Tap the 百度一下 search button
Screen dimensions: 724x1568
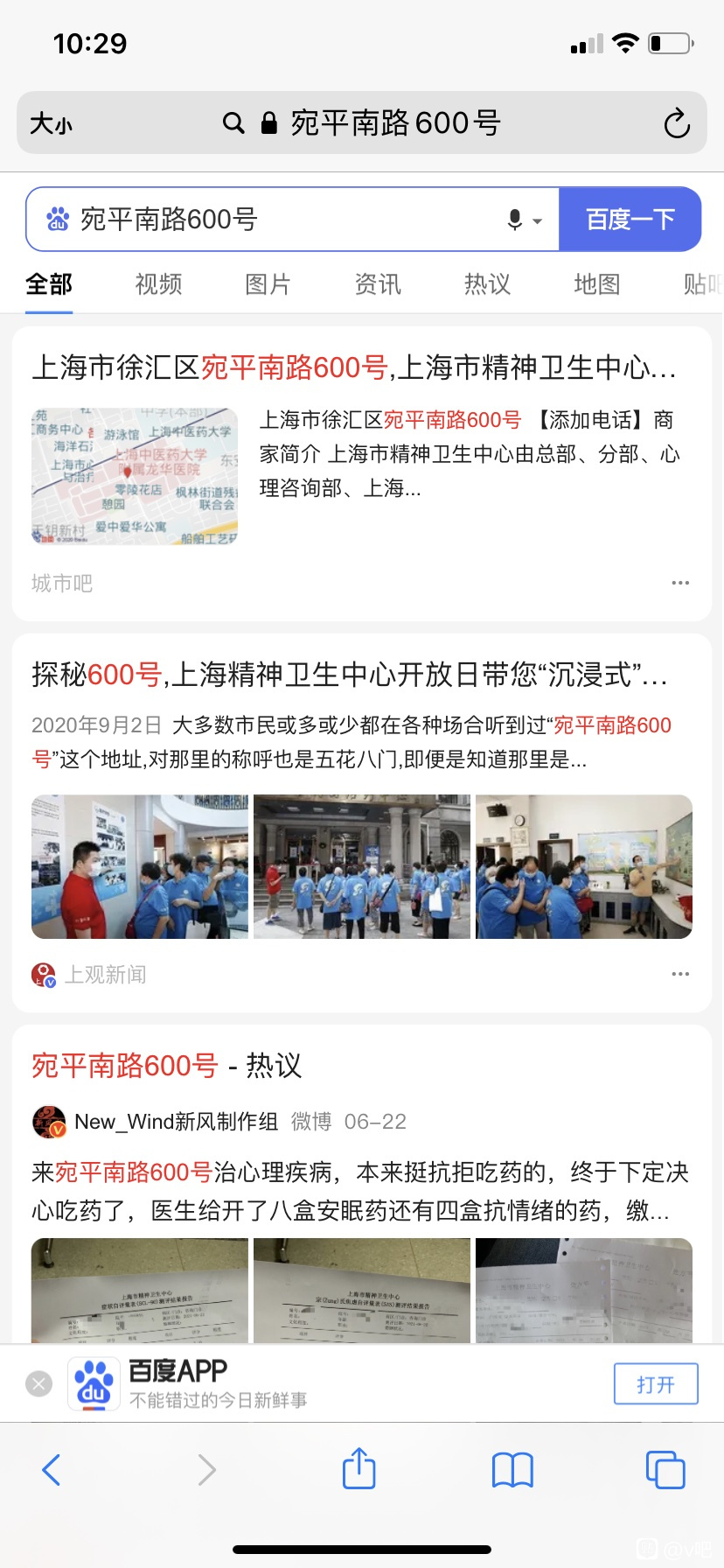630,219
